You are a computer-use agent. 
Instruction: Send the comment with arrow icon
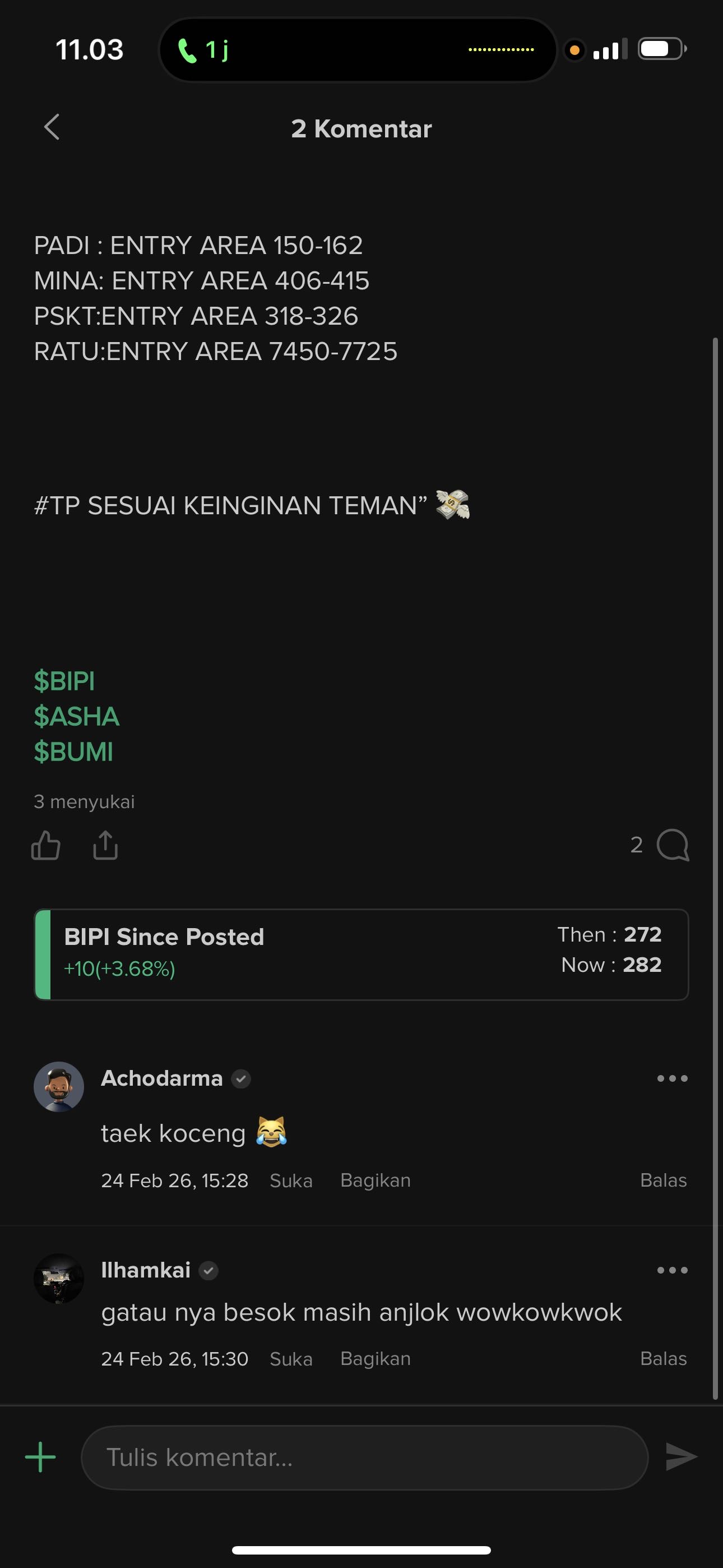681,1457
